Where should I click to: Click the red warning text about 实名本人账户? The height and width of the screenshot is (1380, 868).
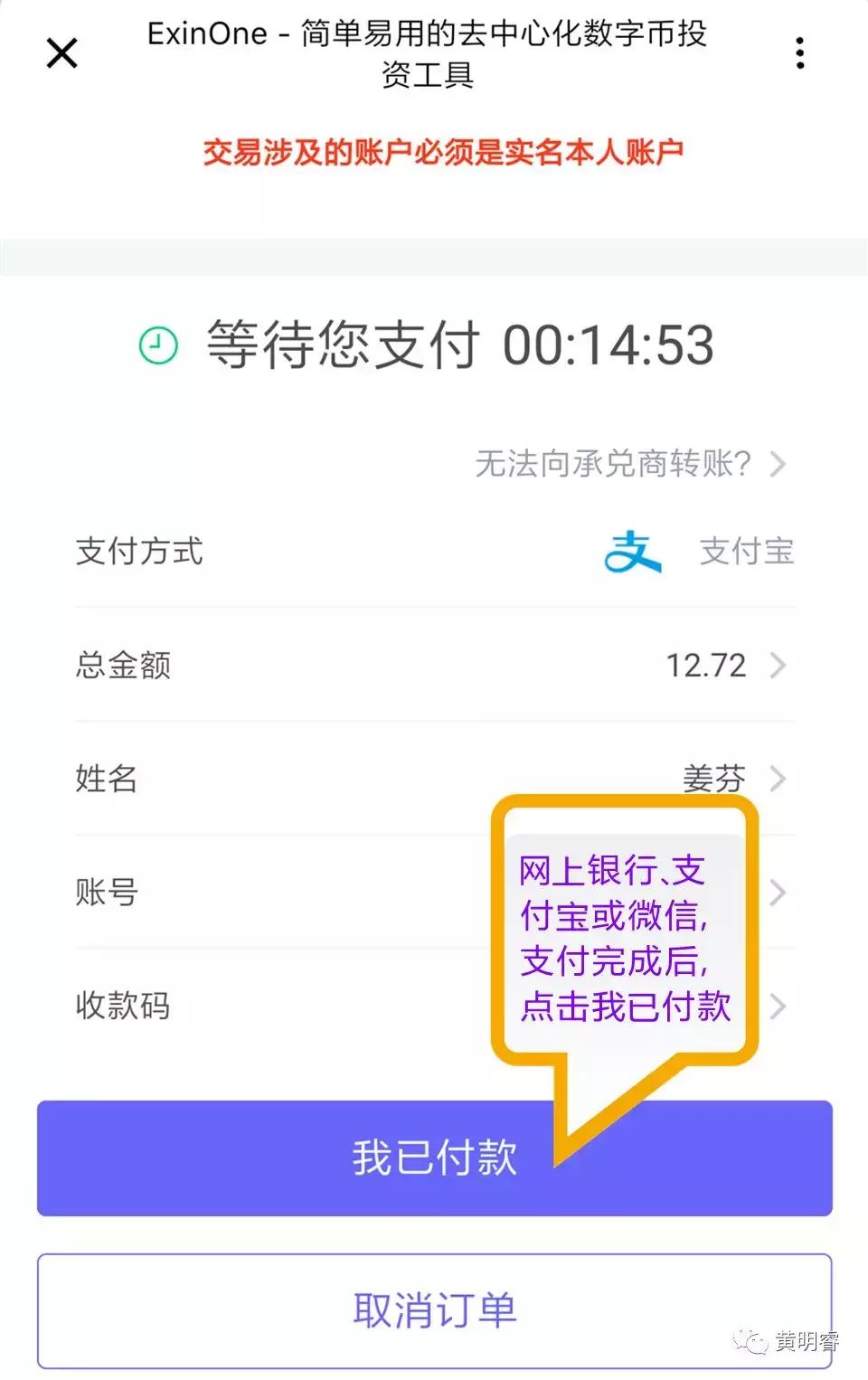point(443,151)
